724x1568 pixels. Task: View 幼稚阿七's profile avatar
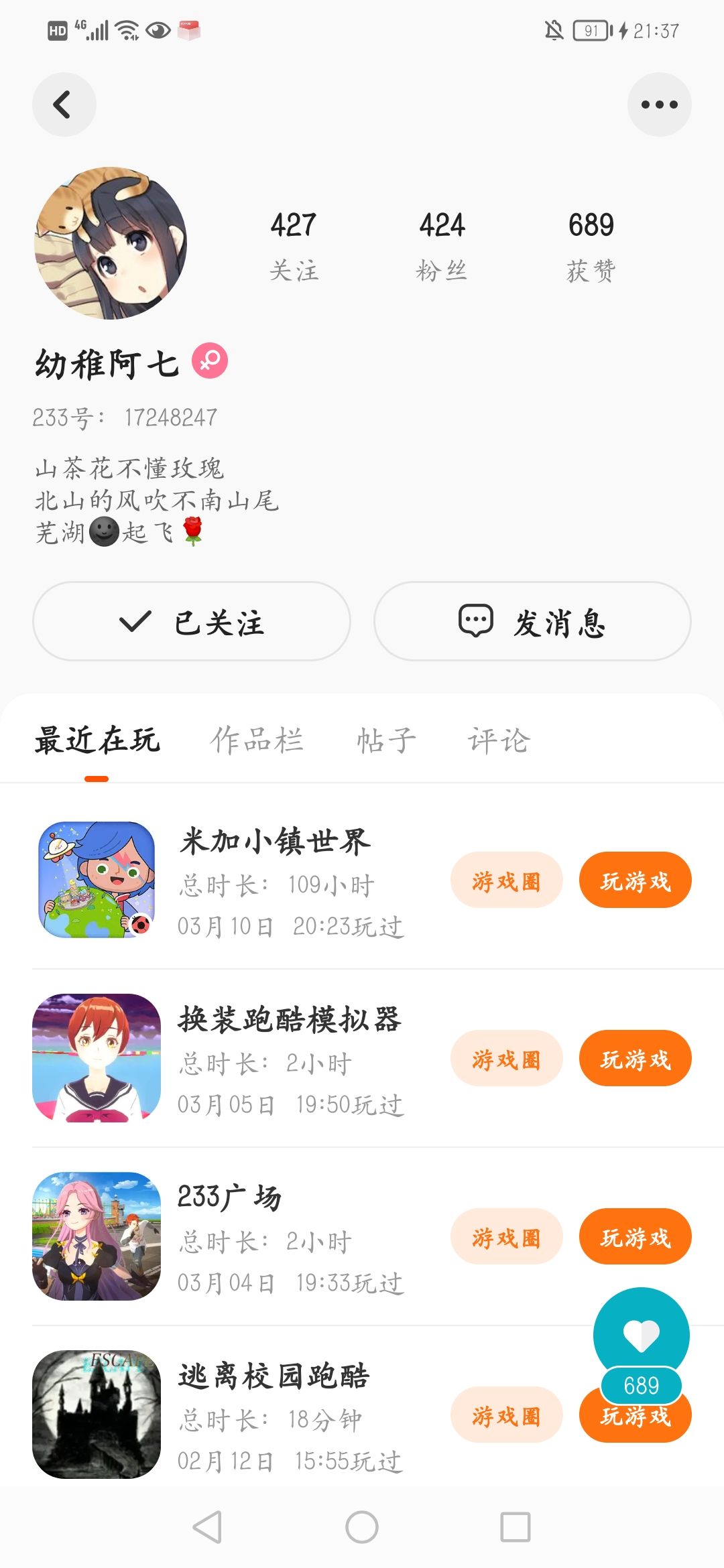(111, 243)
